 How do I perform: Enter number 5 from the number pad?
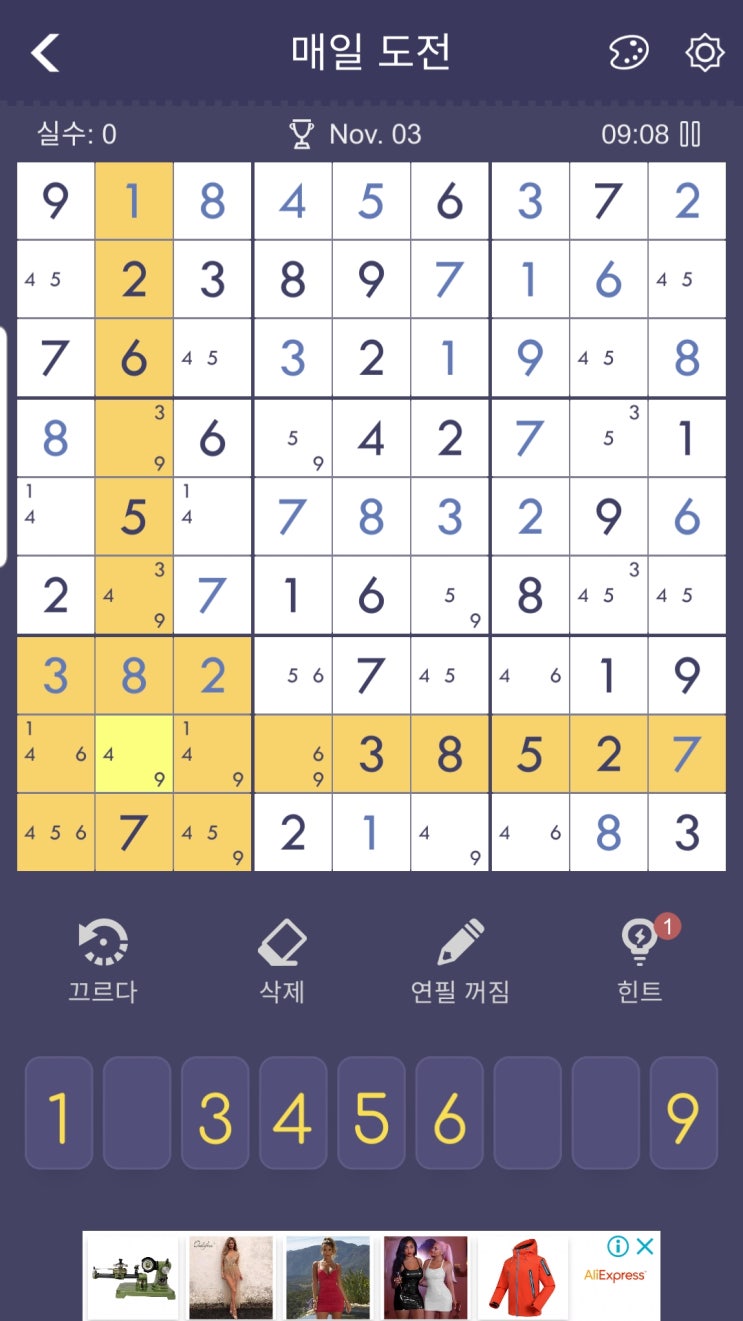tap(371, 1114)
